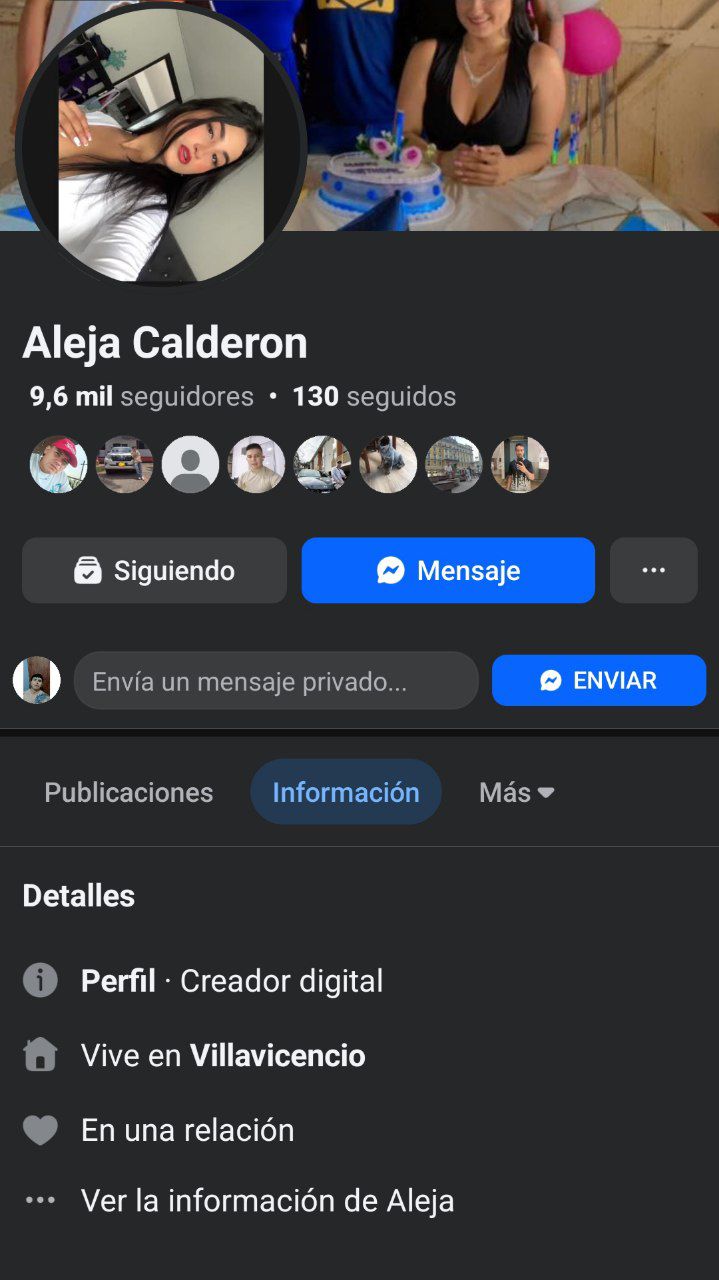Open the three-dot more options menu
This screenshot has height=1280, width=719.
(653, 571)
